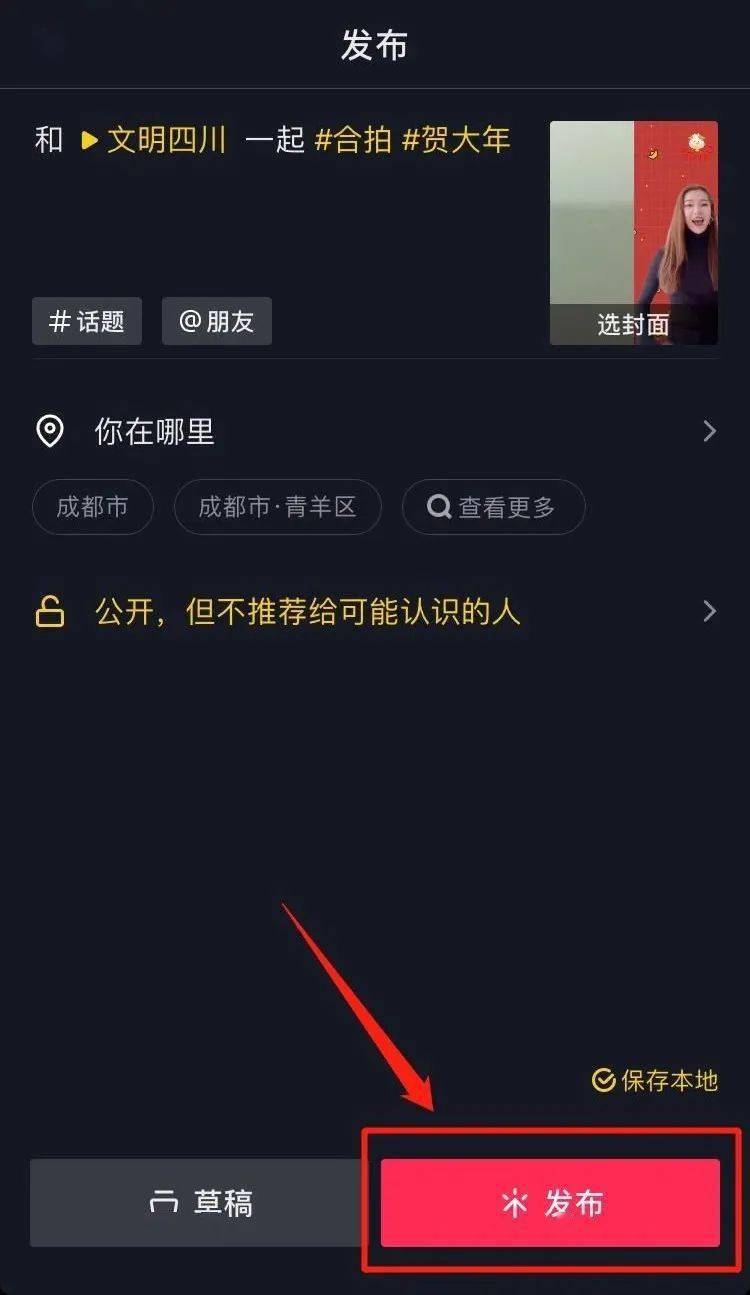Open the 你在哪里 location row

(375, 432)
